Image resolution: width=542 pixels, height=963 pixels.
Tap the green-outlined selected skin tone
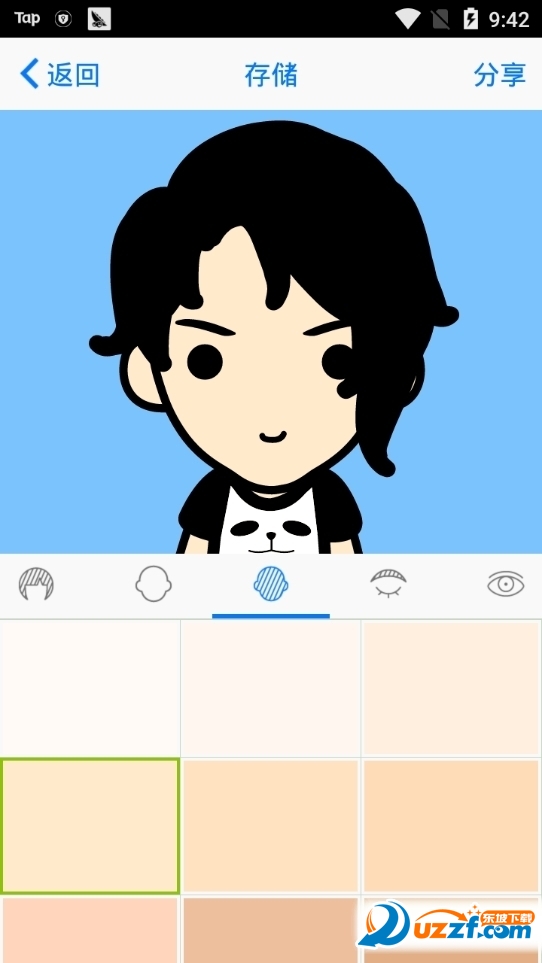90,826
